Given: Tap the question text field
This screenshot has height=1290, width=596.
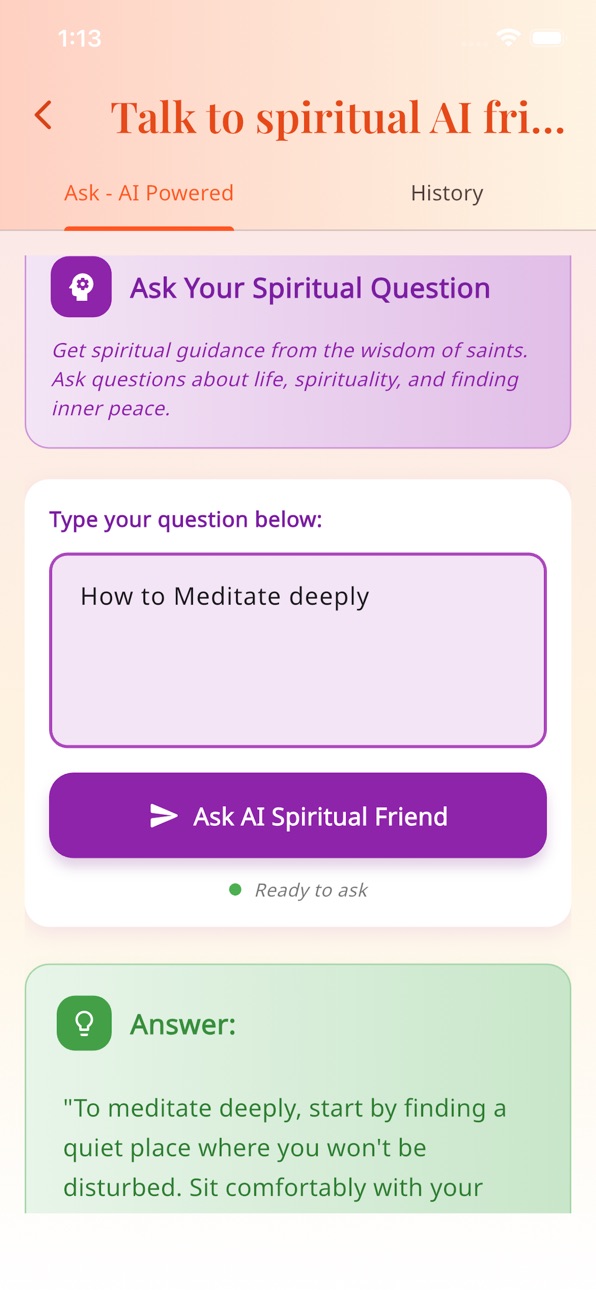Looking at the screenshot, I should click(x=298, y=650).
